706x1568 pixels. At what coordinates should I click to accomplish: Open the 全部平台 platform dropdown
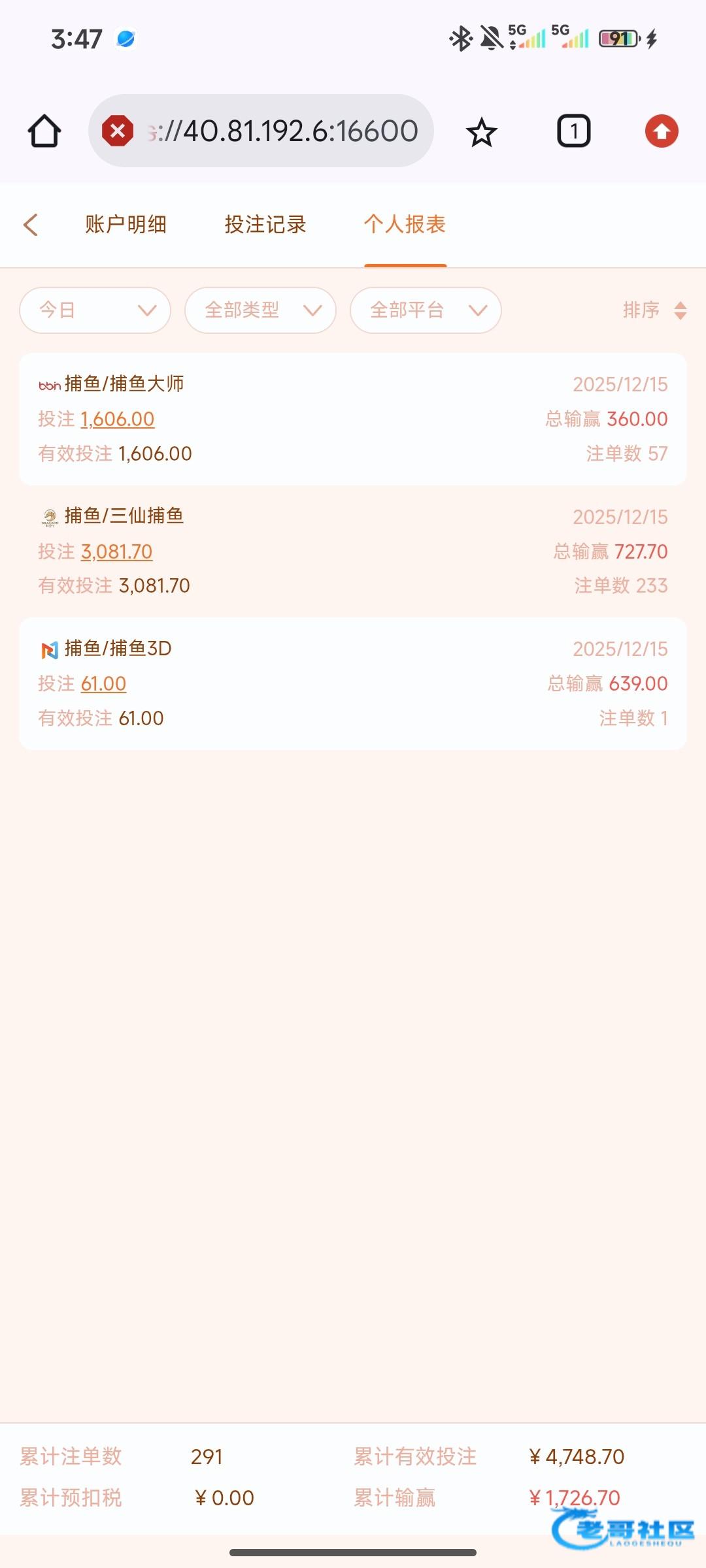tap(426, 310)
